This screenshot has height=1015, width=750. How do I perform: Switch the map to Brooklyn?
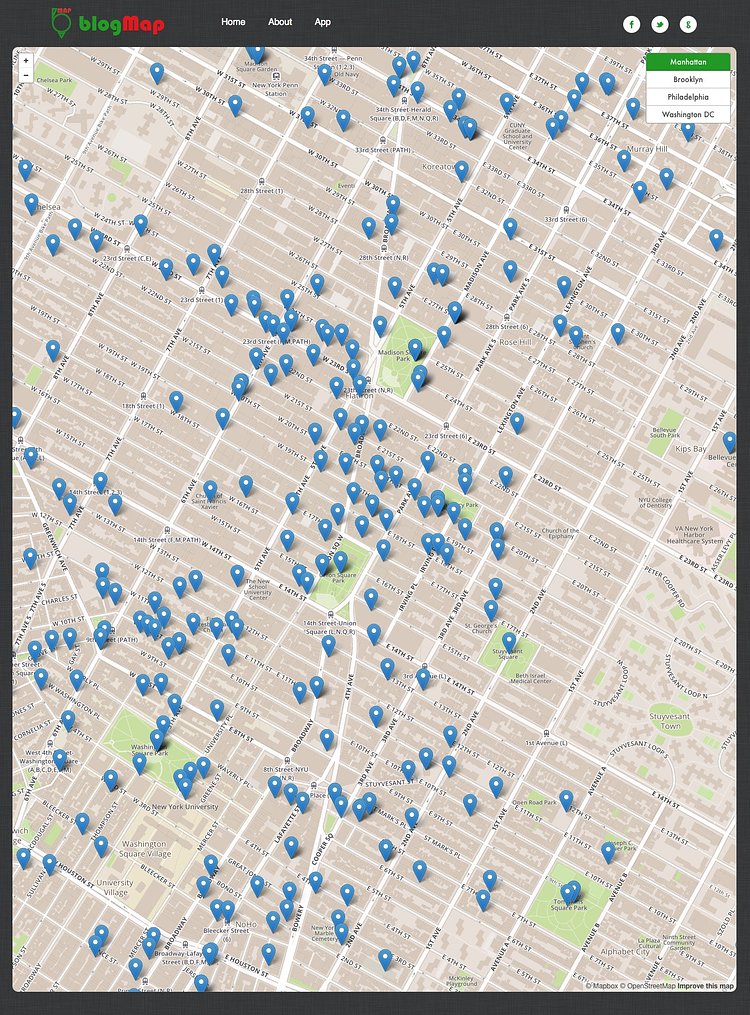(x=690, y=77)
